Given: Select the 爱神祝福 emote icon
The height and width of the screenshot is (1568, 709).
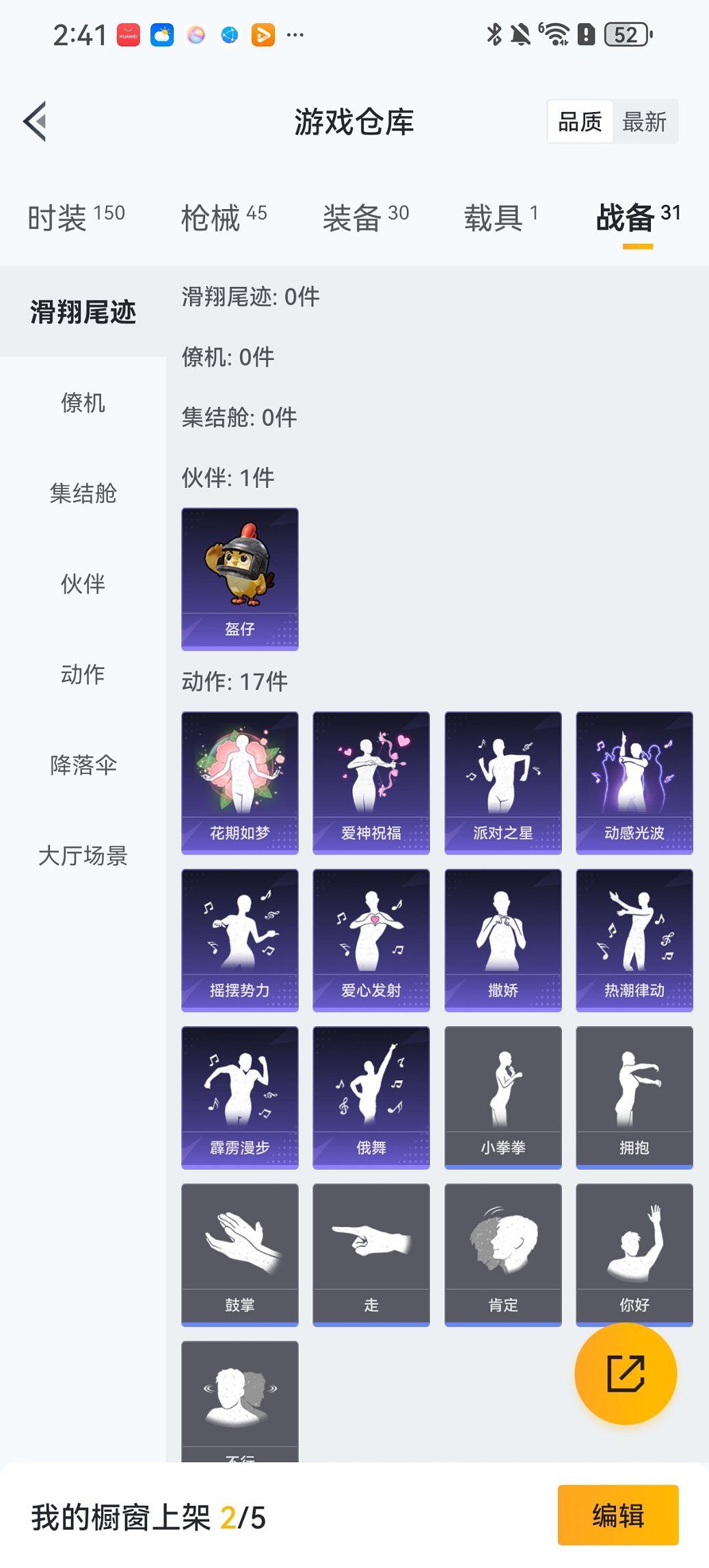Looking at the screenshot, I should 371,781.
